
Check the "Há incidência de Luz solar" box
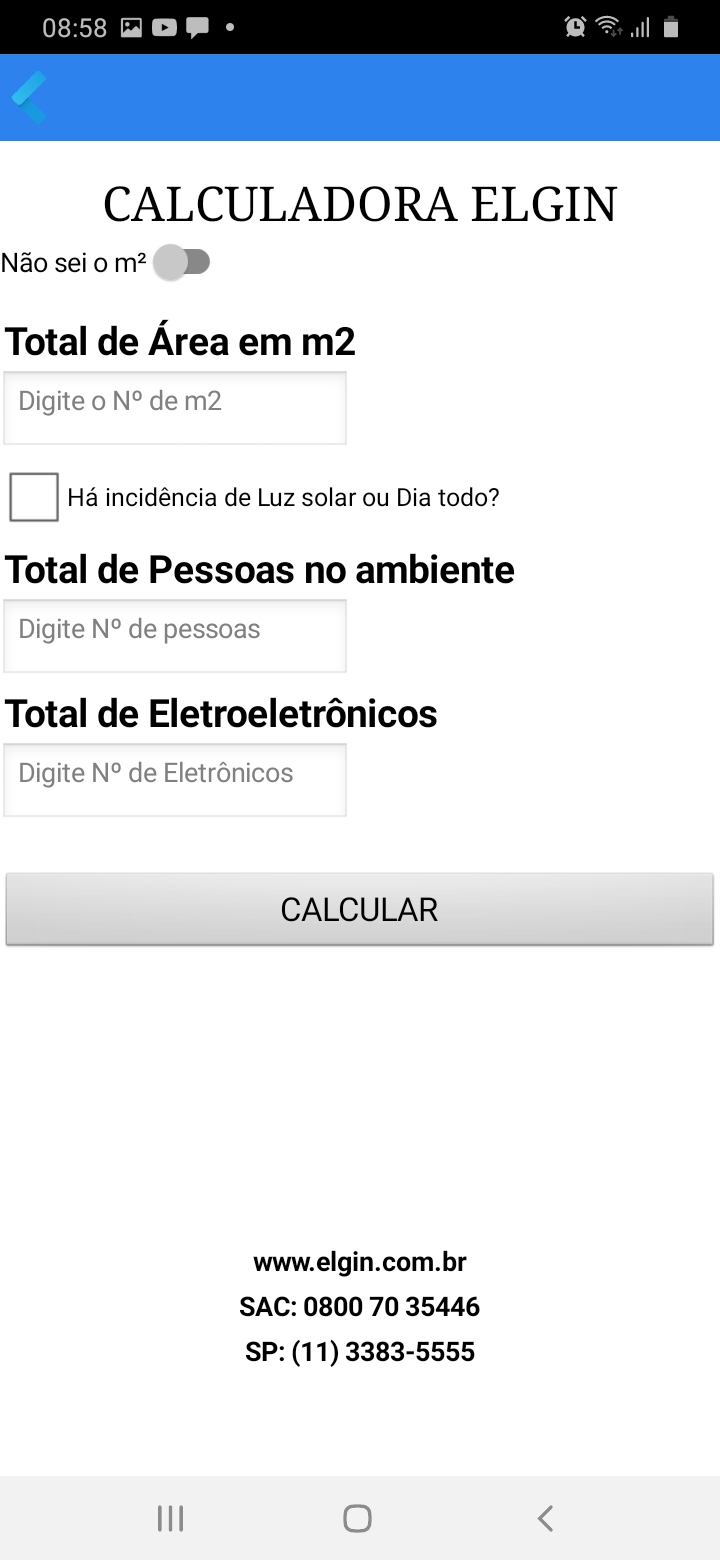tap(34, 497)
